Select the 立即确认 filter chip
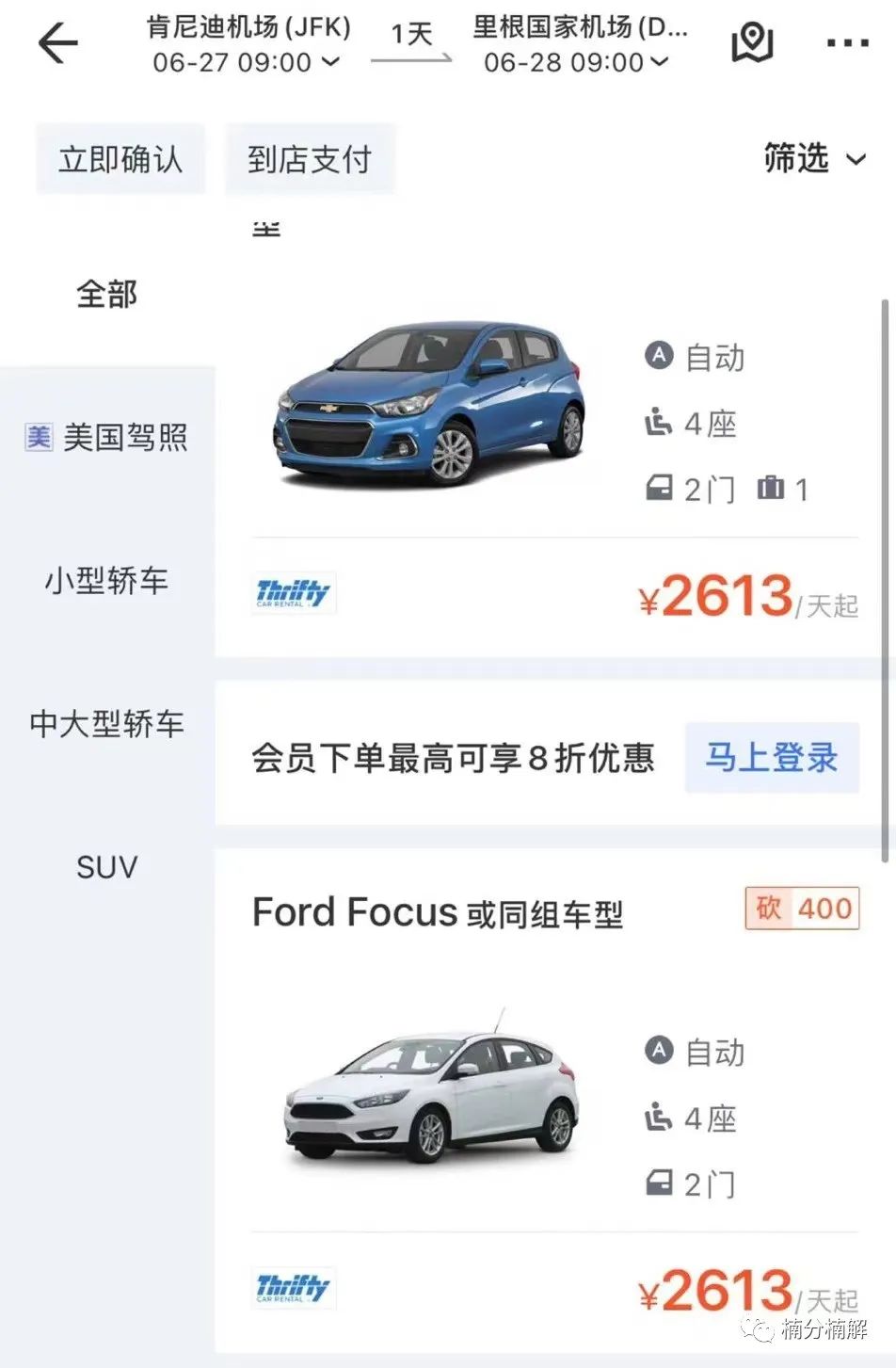The height and width of the screenshot is (1368, 896). pyautogui.click(x=120, y=159)
